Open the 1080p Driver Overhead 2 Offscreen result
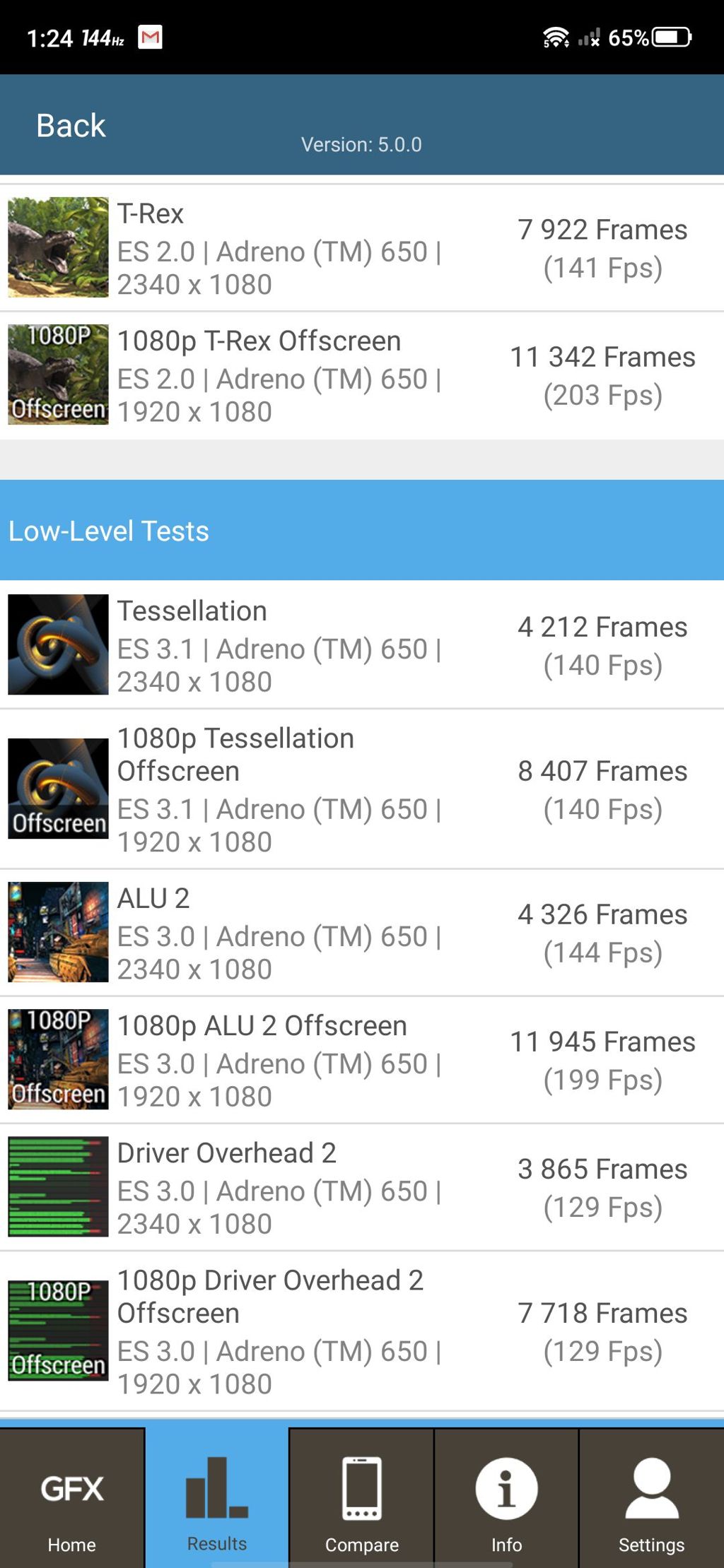724x1568 pixels. click(361, 1331)
